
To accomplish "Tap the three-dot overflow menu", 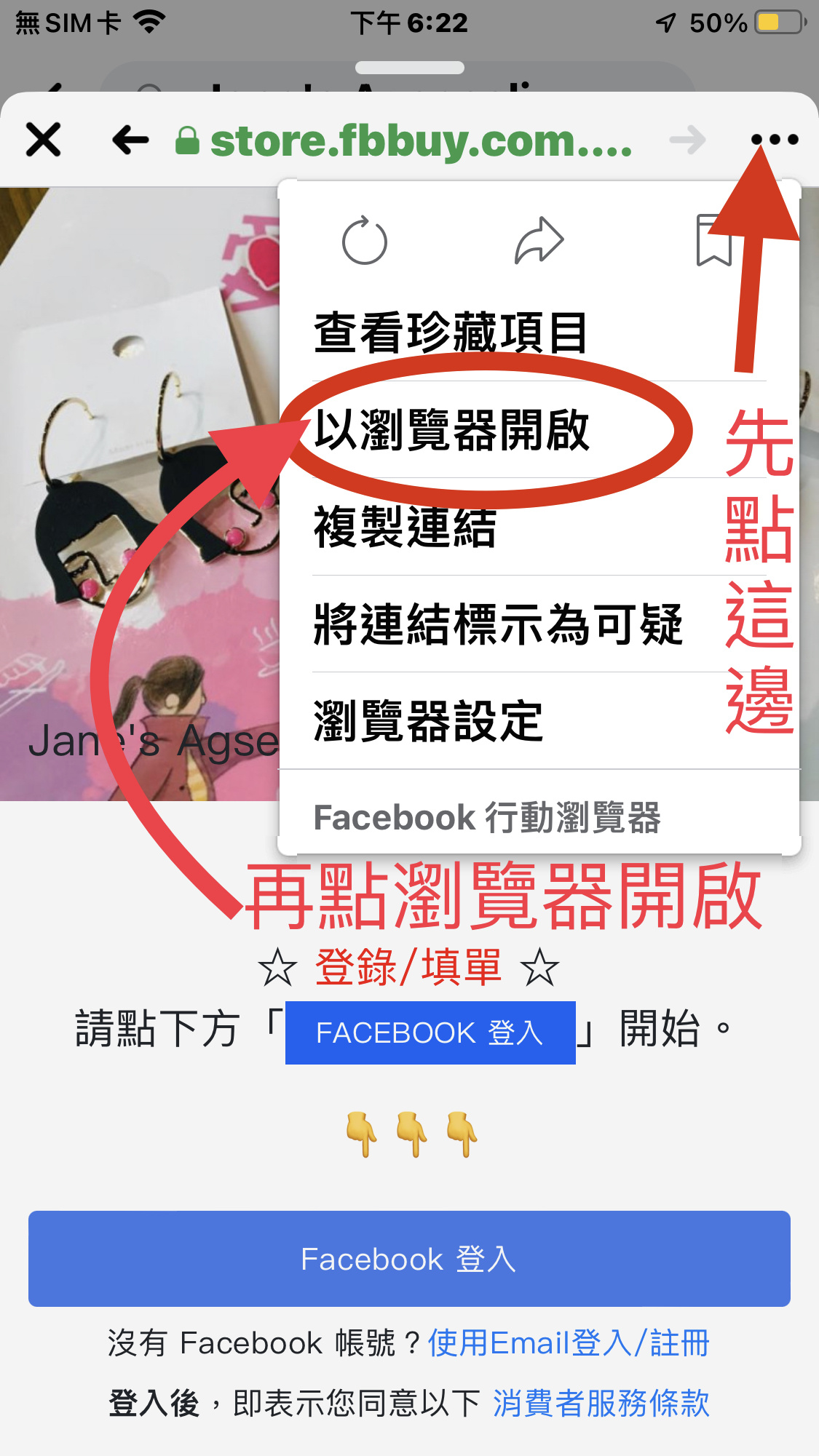I will coord(774,140).
